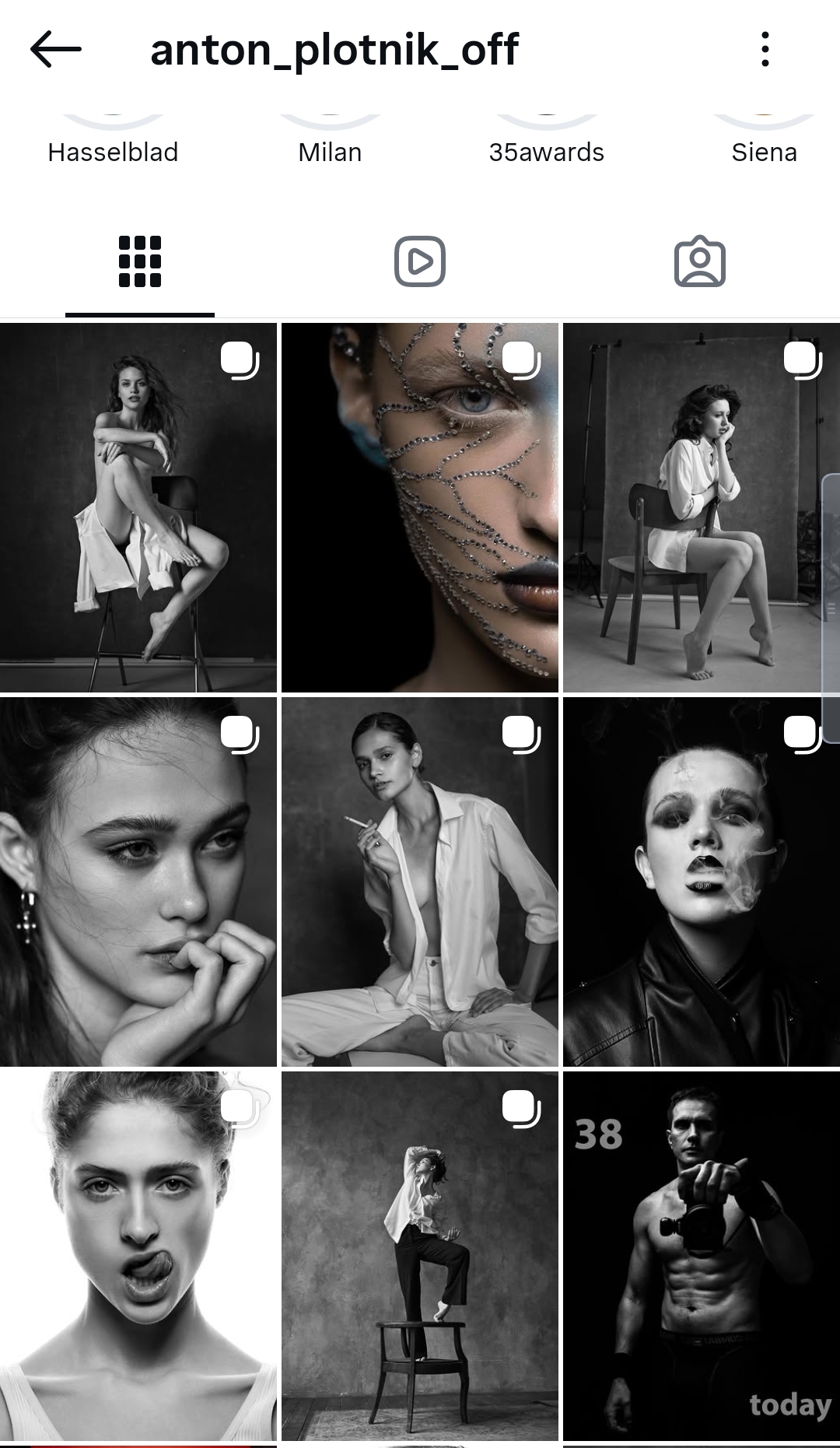Open the shirtless man with camera post
The width and height of the screenshot is (840, 1448).
point(702,1255)
